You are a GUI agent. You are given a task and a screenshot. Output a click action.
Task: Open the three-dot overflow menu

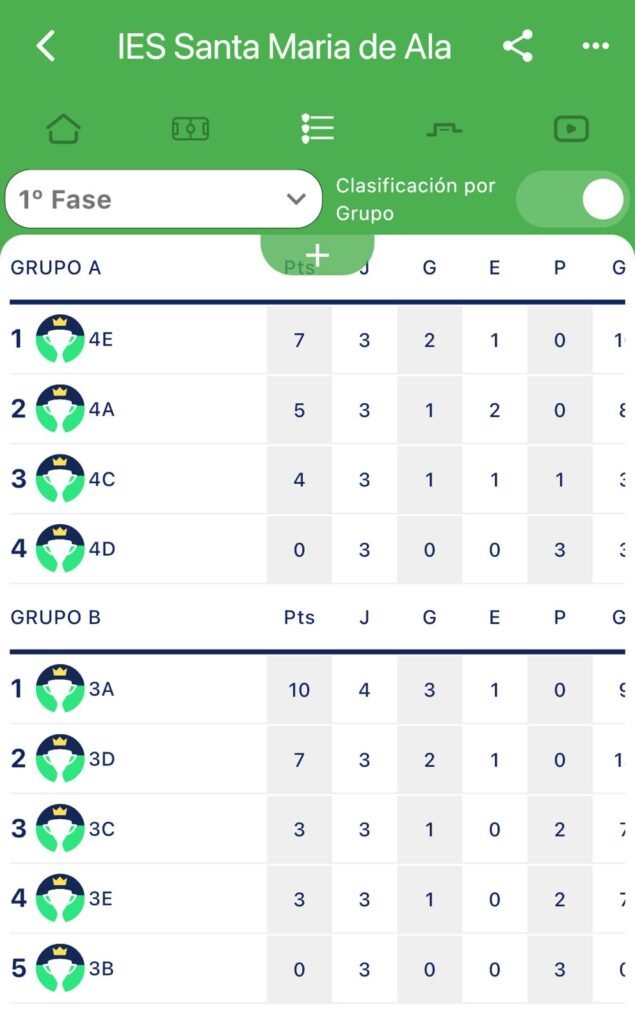click(595, 46)
